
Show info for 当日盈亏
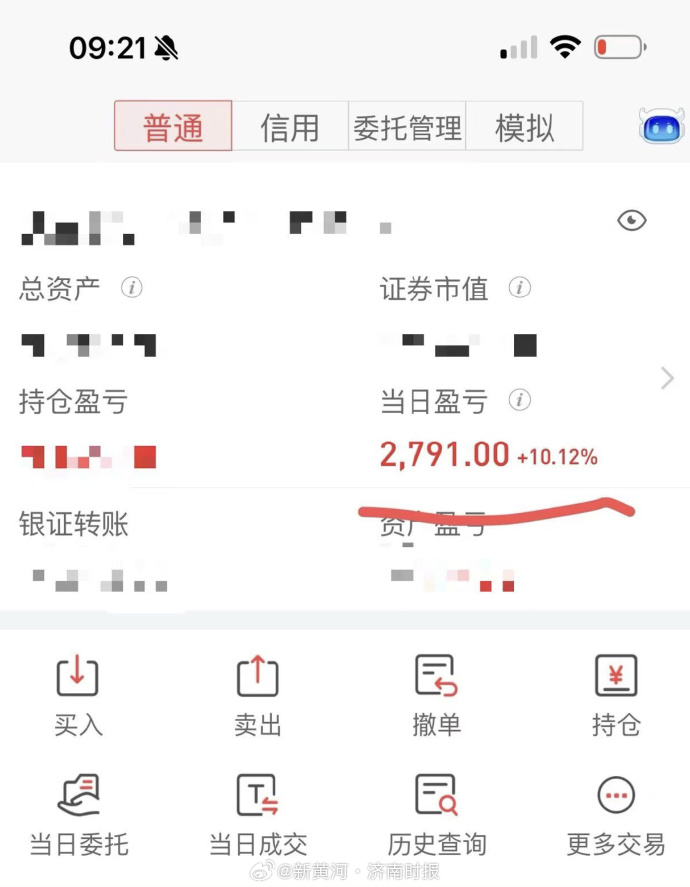click(x=519, y=401)
